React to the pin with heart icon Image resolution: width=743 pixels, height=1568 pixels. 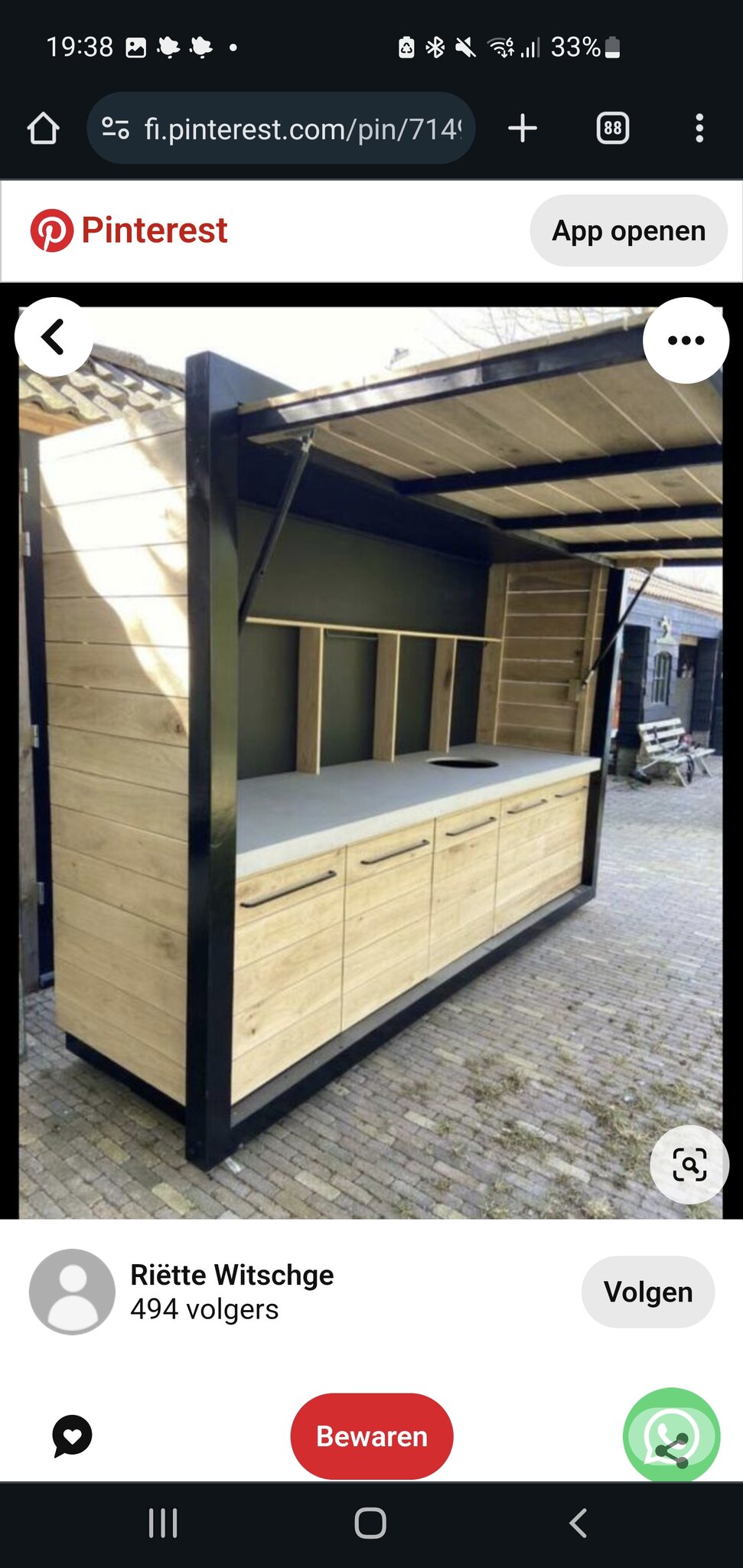tap(72, 1436)
